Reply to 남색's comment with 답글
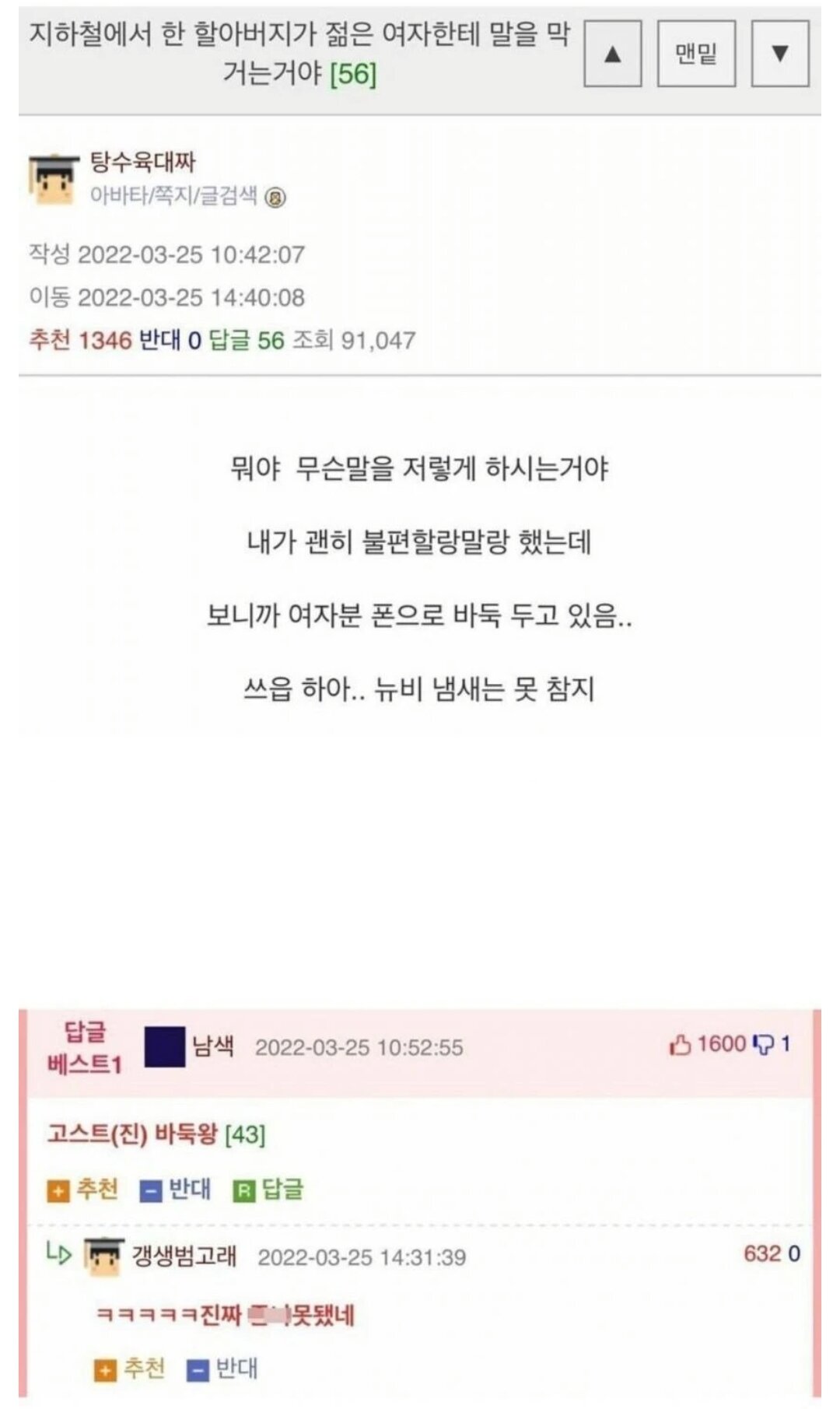 point(268,1190)
